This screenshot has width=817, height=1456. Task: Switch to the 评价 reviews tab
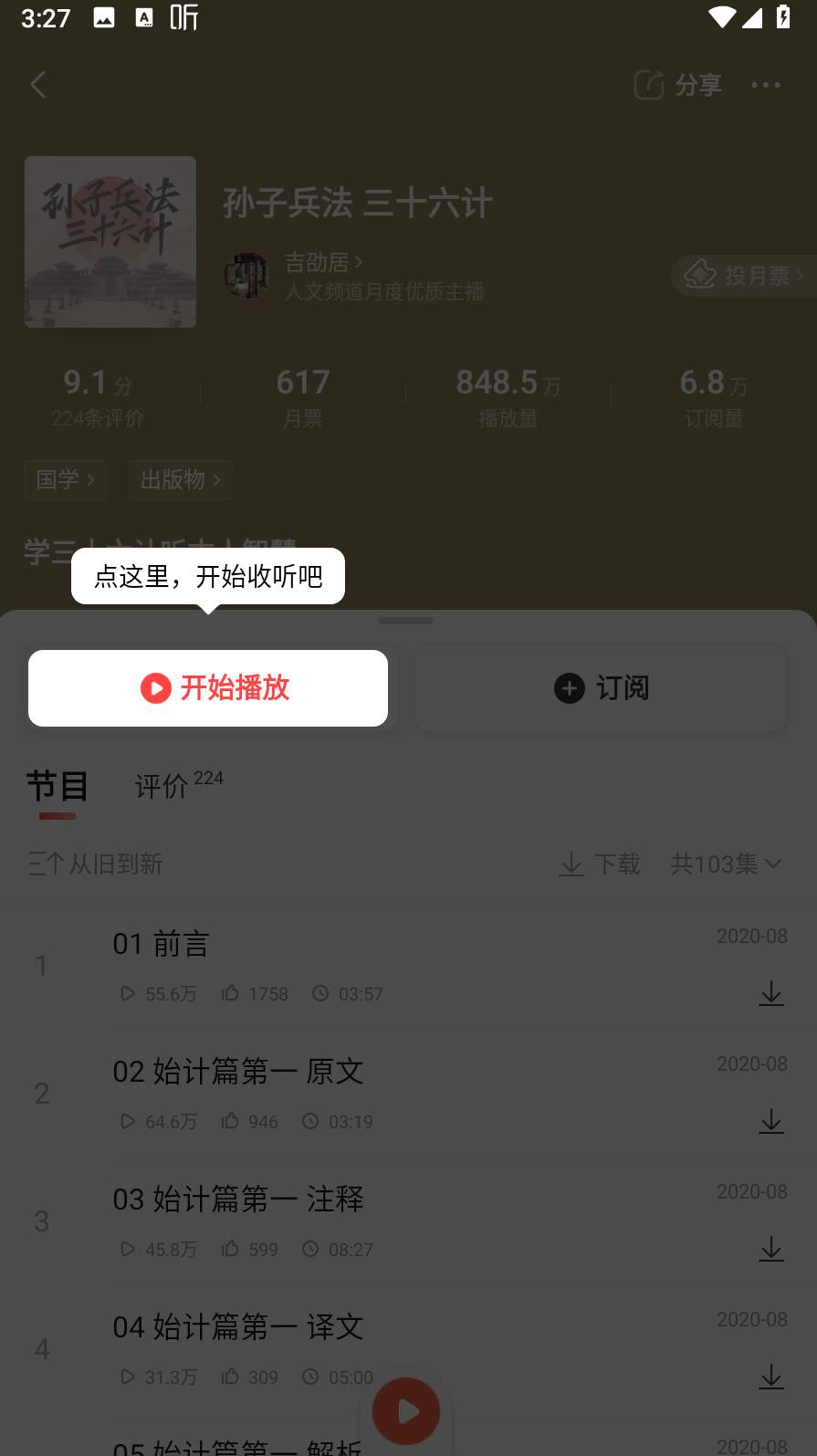pyautogui.click(x=162, y=787)
